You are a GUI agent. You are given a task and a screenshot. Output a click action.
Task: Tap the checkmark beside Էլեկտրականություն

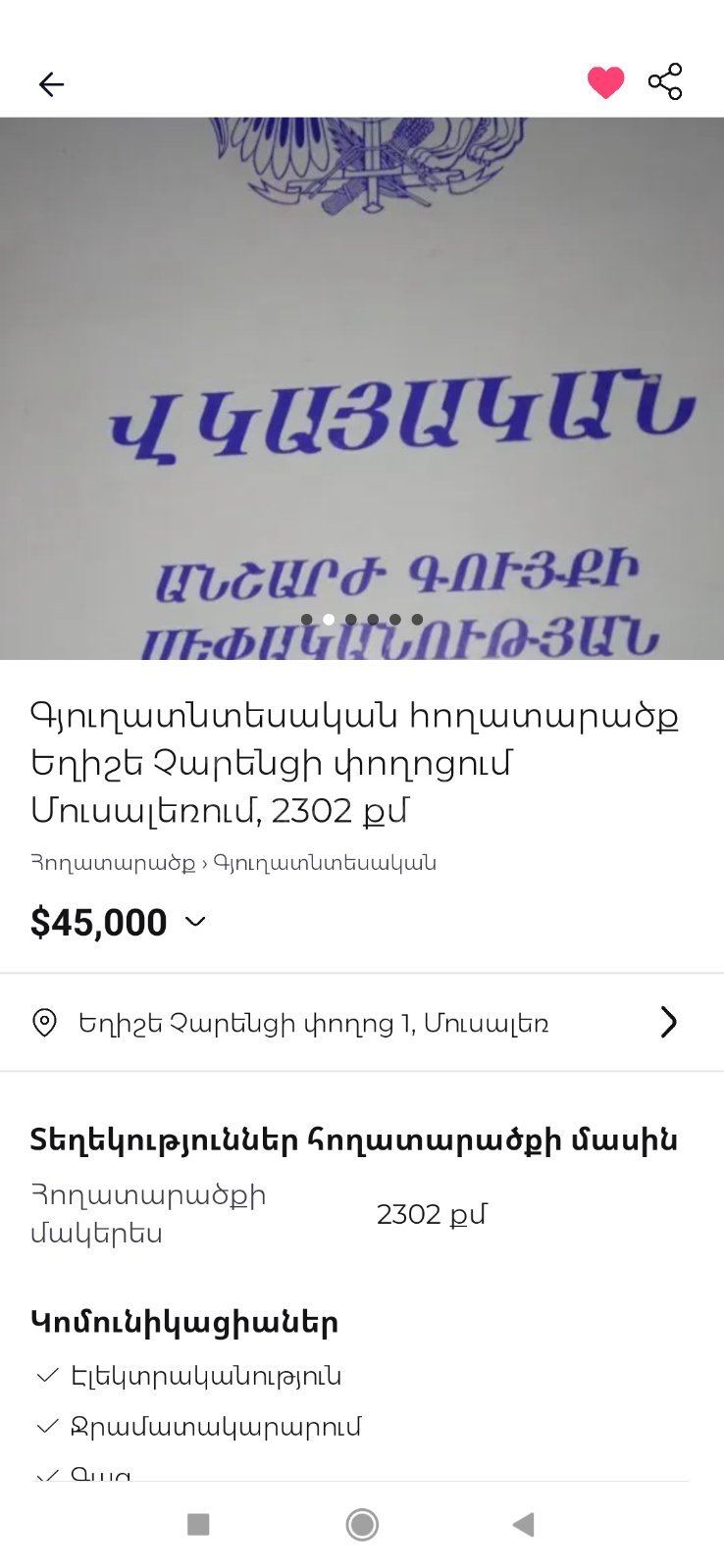47,1375
